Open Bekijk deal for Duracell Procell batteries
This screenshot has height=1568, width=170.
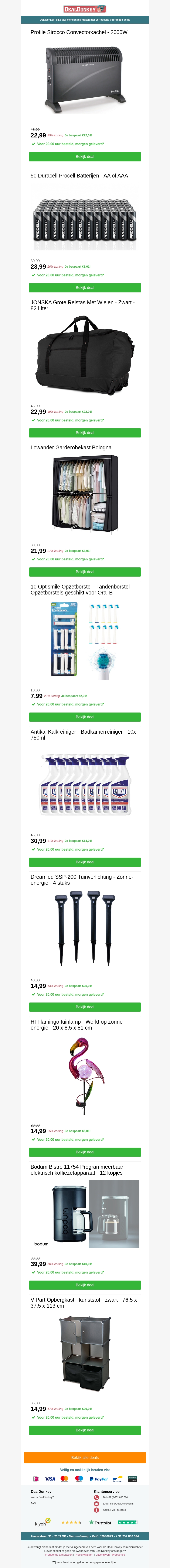(x=85, y=287)
